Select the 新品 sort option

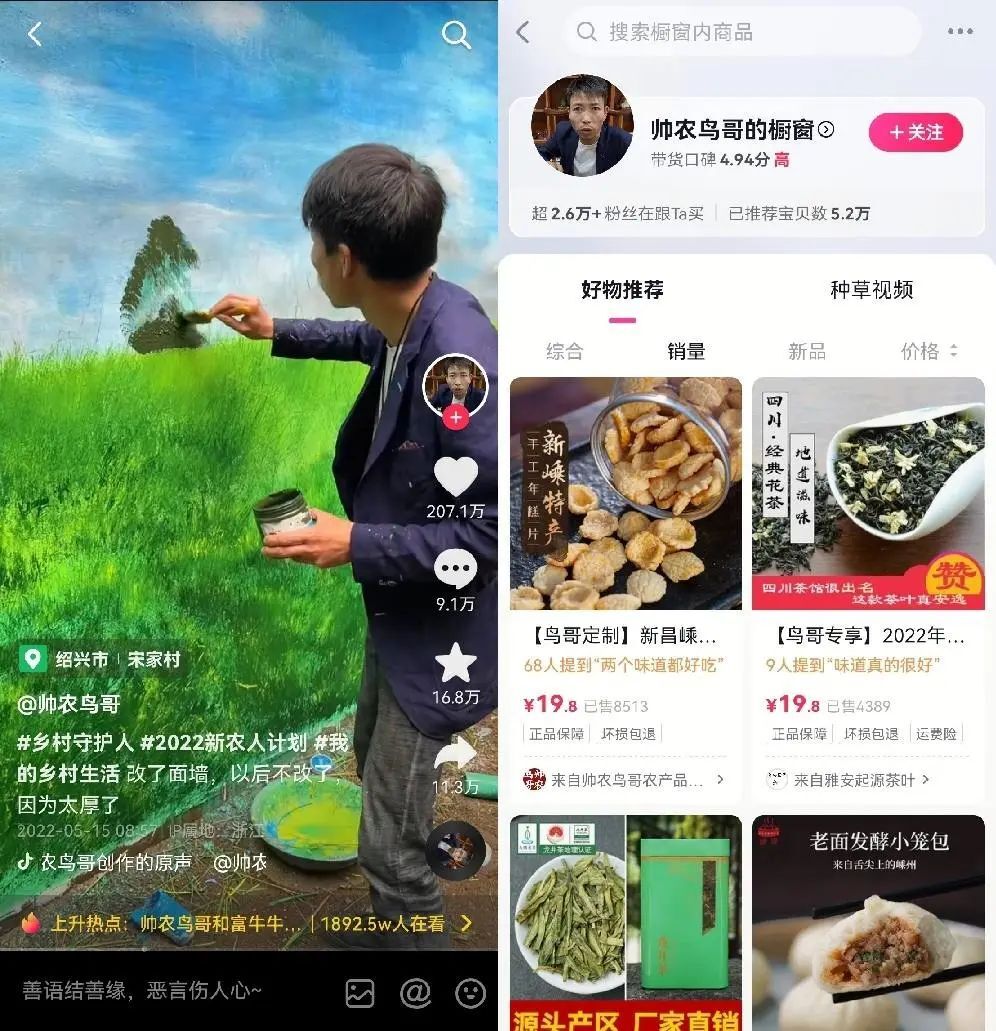pyautogui.click(x=806, y=351)
